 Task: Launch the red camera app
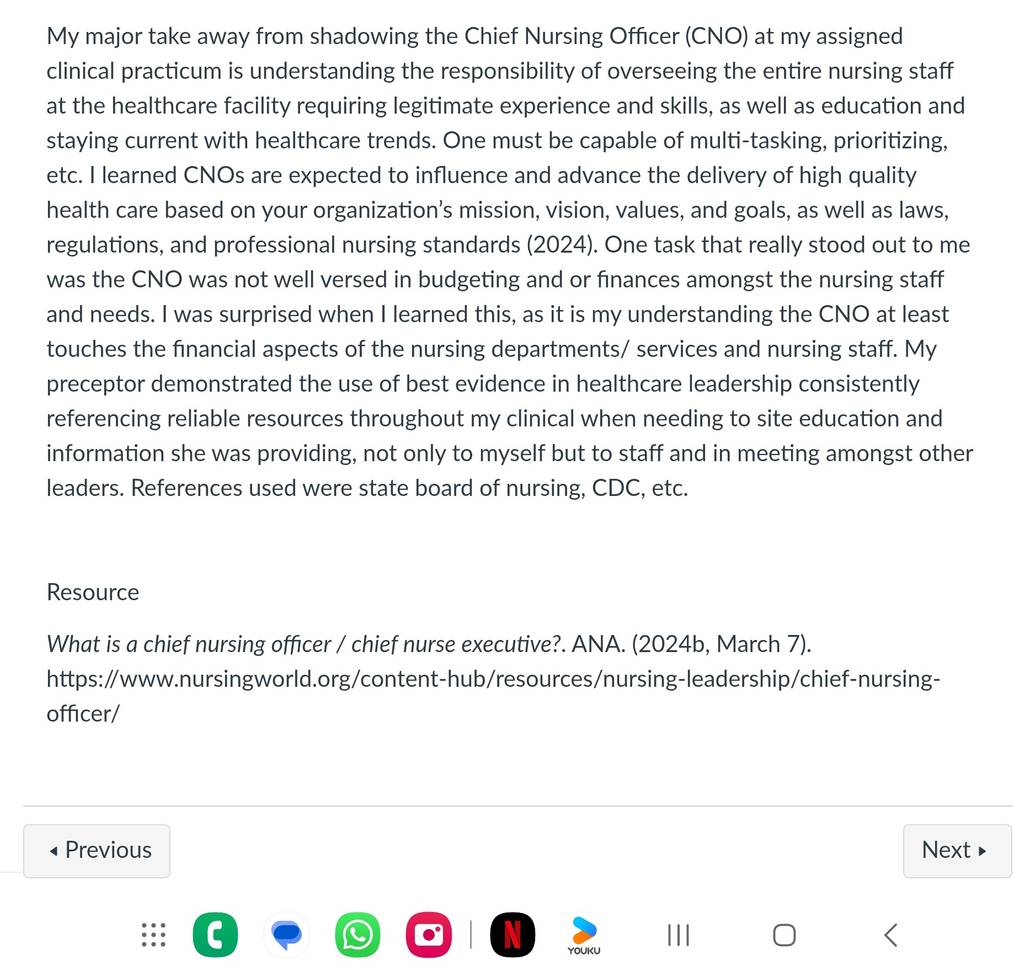(x=428, y=935)
